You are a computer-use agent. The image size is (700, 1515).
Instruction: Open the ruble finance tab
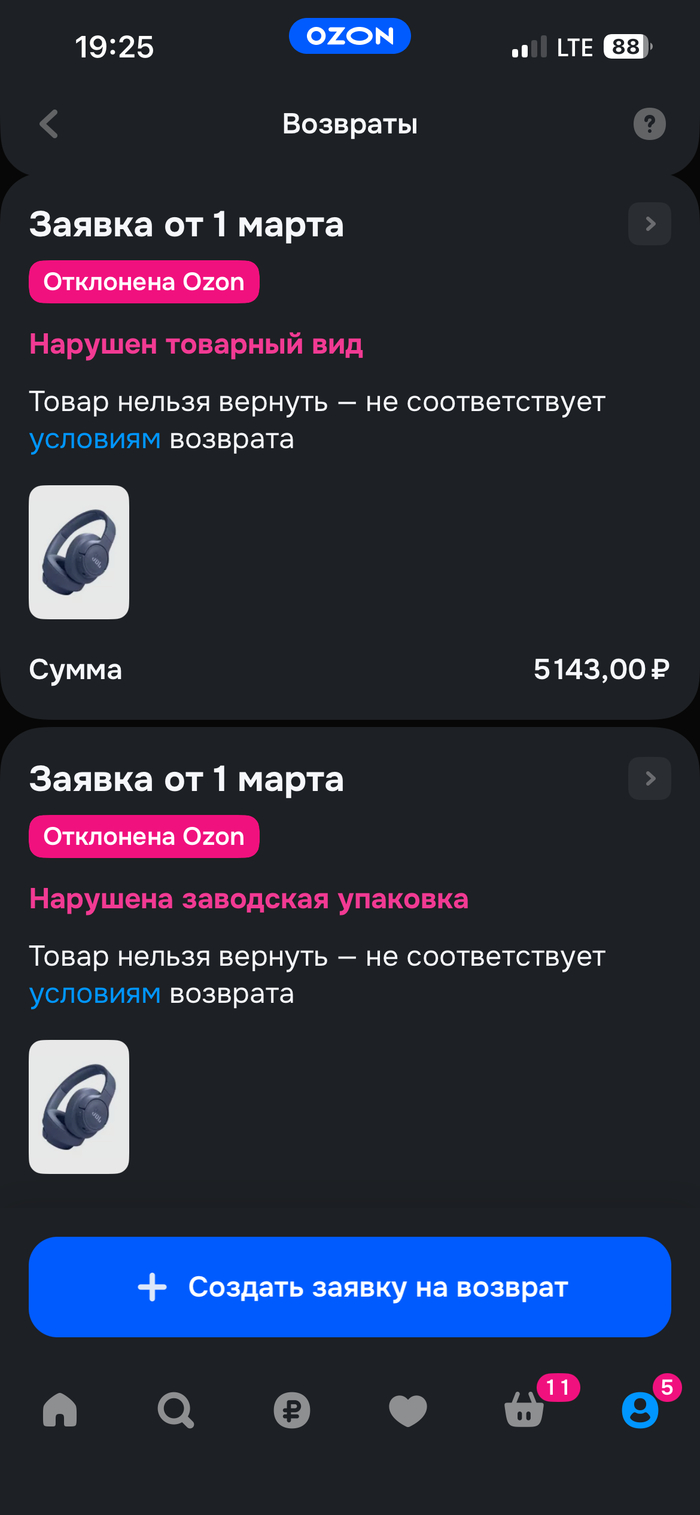point(292,1410)
